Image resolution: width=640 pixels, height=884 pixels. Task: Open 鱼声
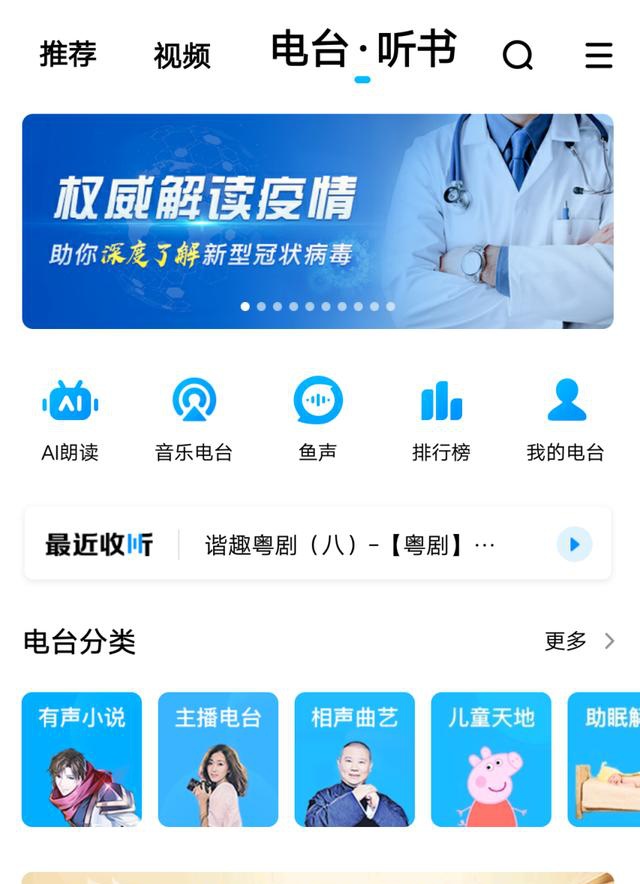tap(318, 420)
